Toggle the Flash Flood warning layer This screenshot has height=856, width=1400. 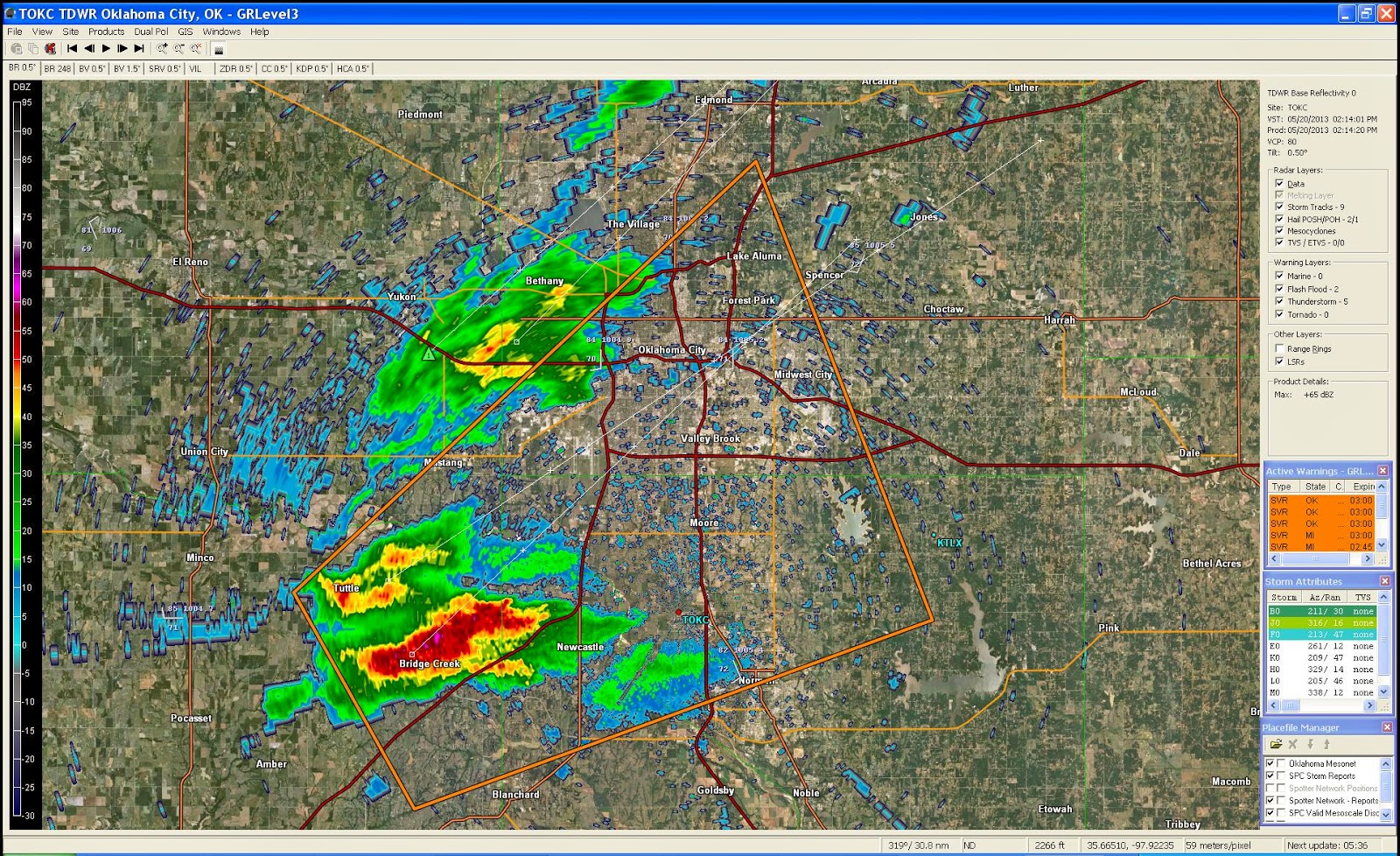tap(1279, 289)
